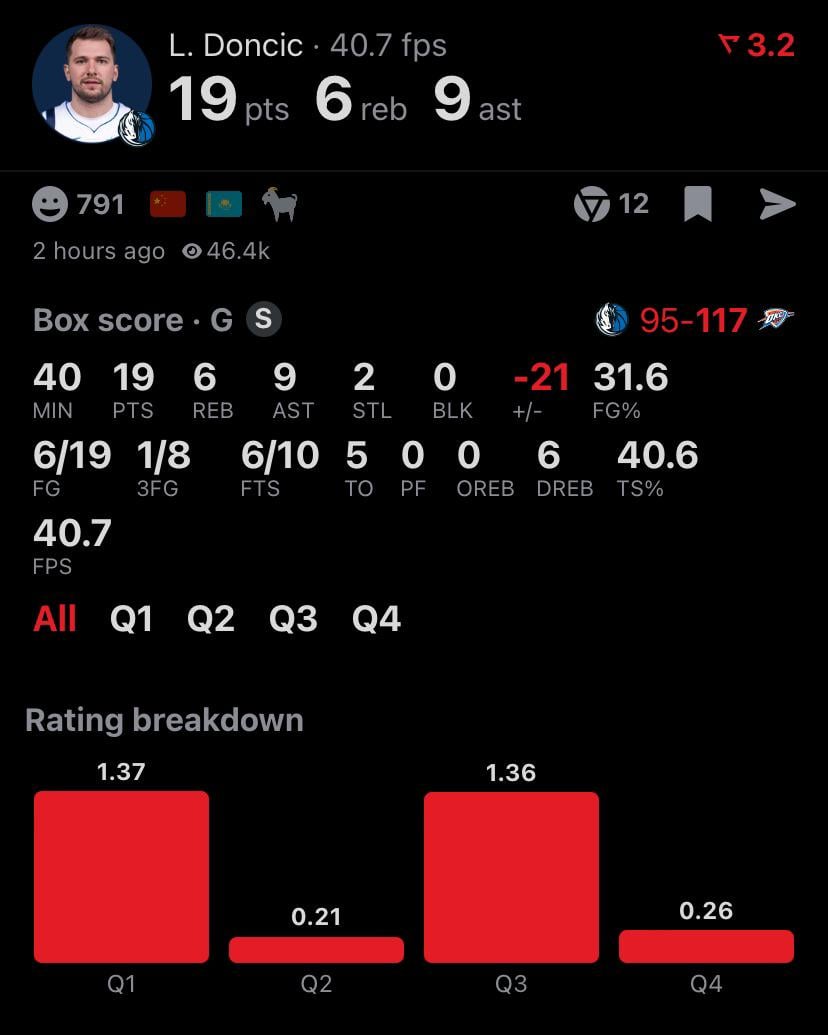Share this stat line via send arrow
This screenshot has width=828, height=1035.
pos(777,205)
